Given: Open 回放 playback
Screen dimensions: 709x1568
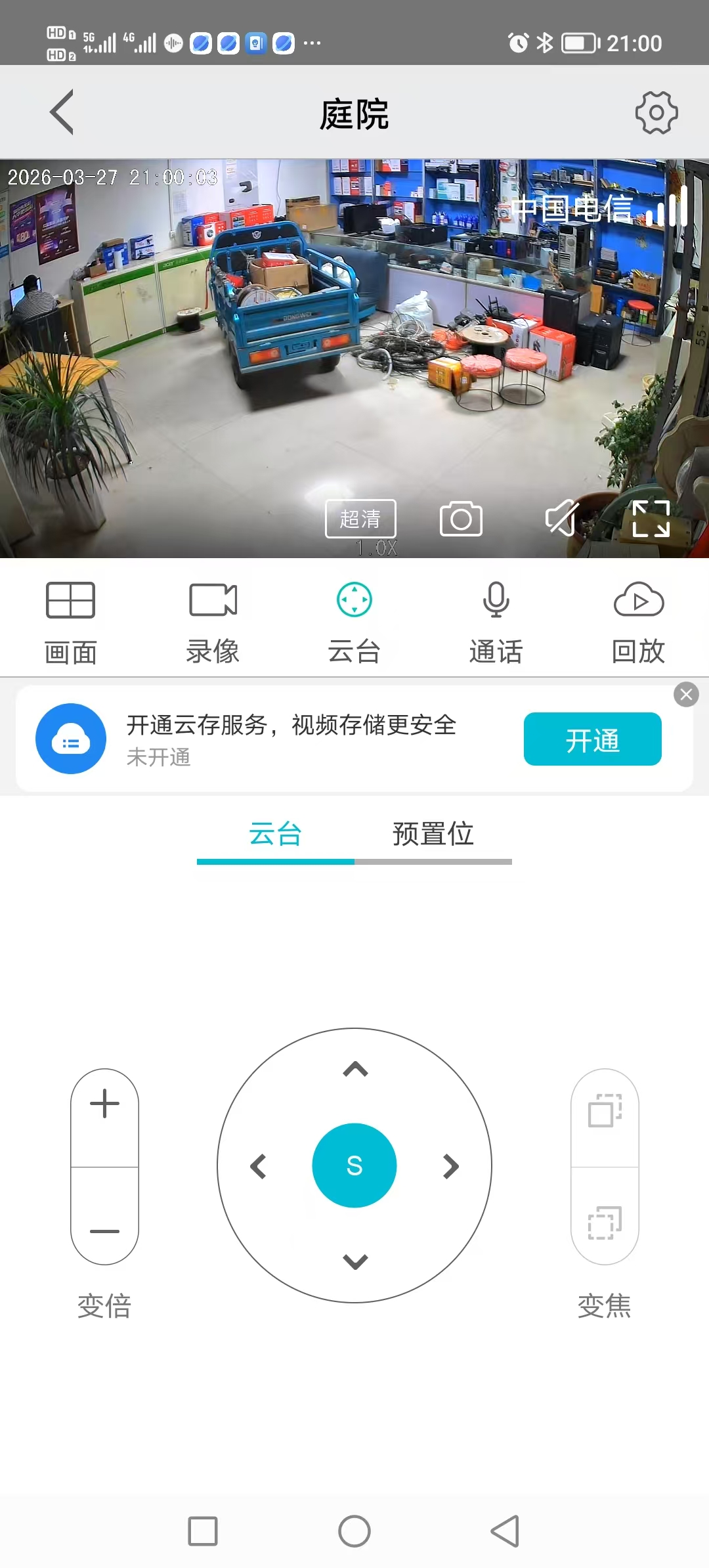Looking at the screenshot, I should pyautogui.click(x=638, y=622).
